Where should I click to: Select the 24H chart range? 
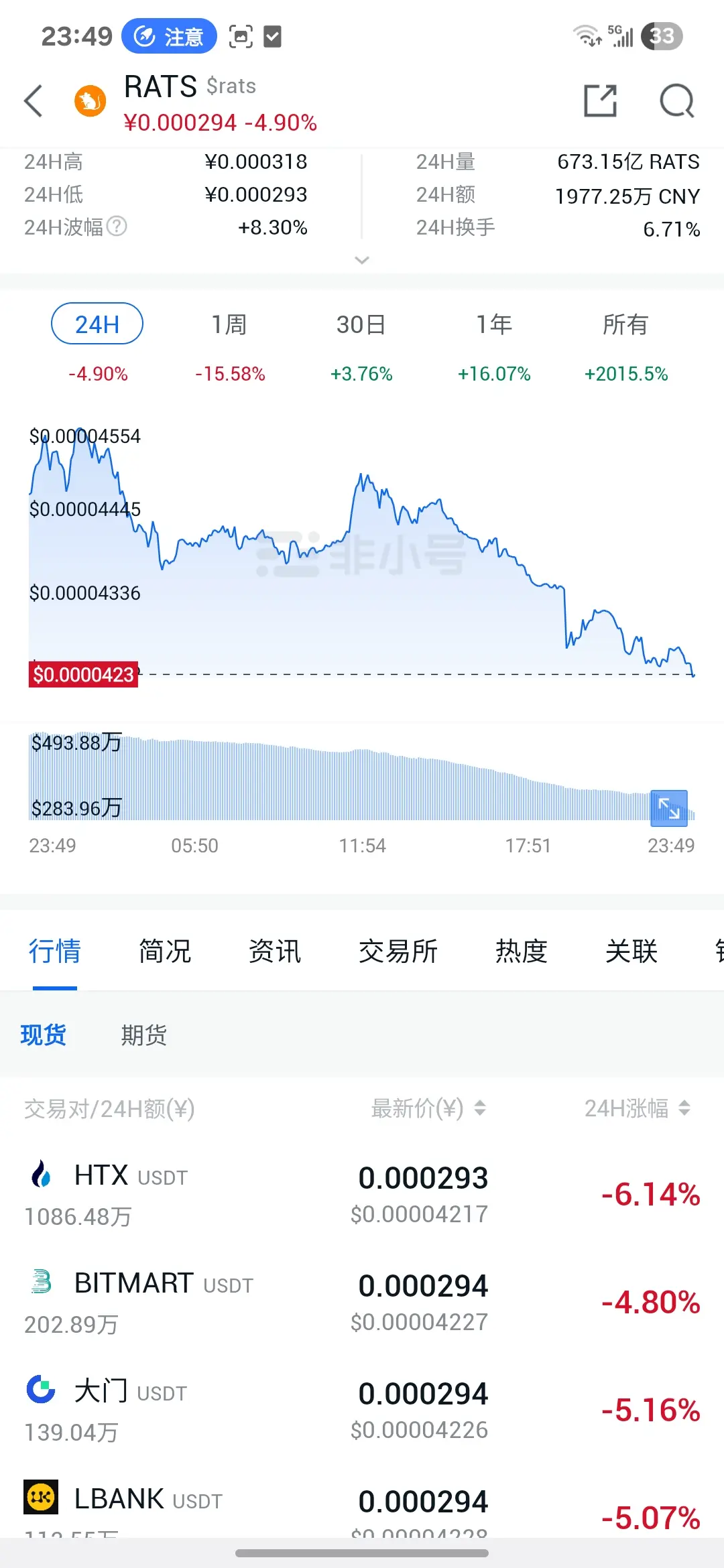pyautogui.click(x=97, y=324)
